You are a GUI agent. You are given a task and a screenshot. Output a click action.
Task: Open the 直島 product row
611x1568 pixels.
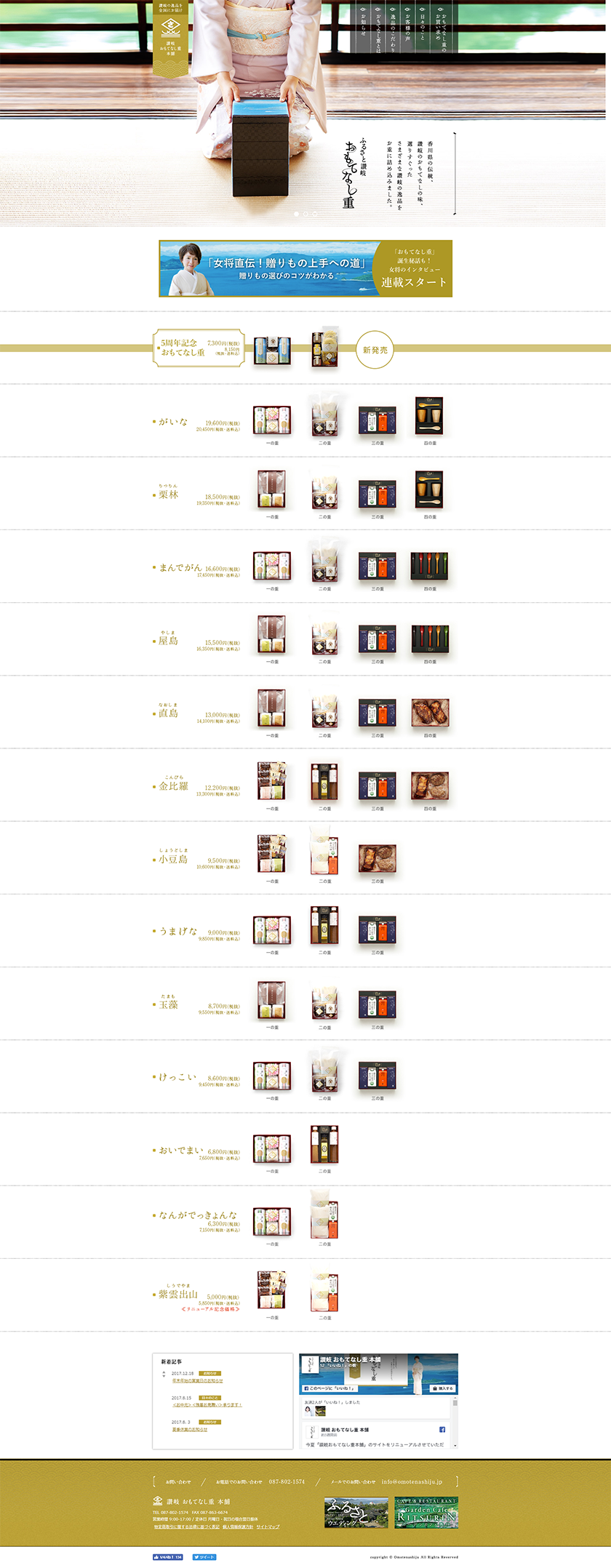[x=169, y=713]
